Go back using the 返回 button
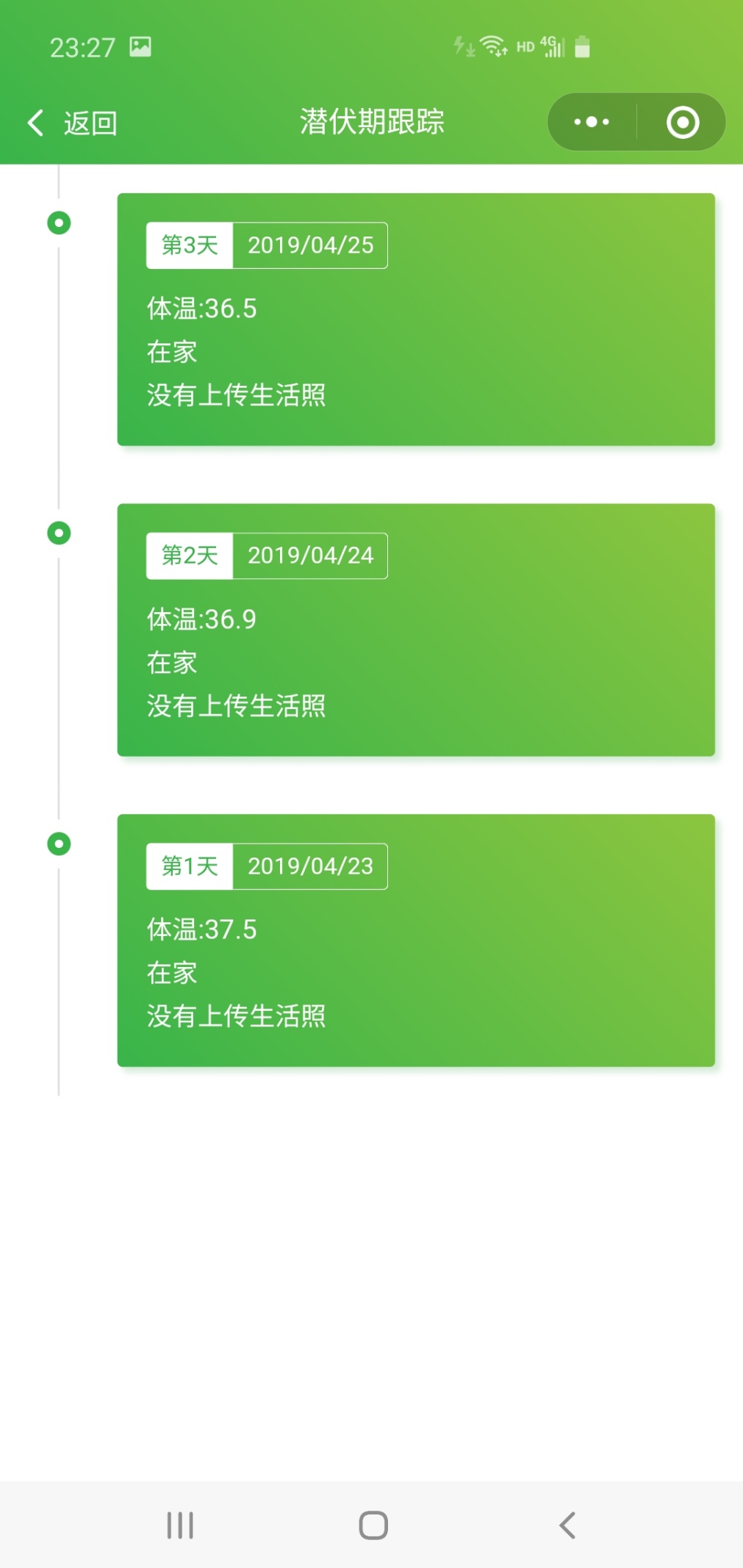Image resolution: width=743 pixels, height=1568 pixels. pyautogui.click(x=73, y=123)
